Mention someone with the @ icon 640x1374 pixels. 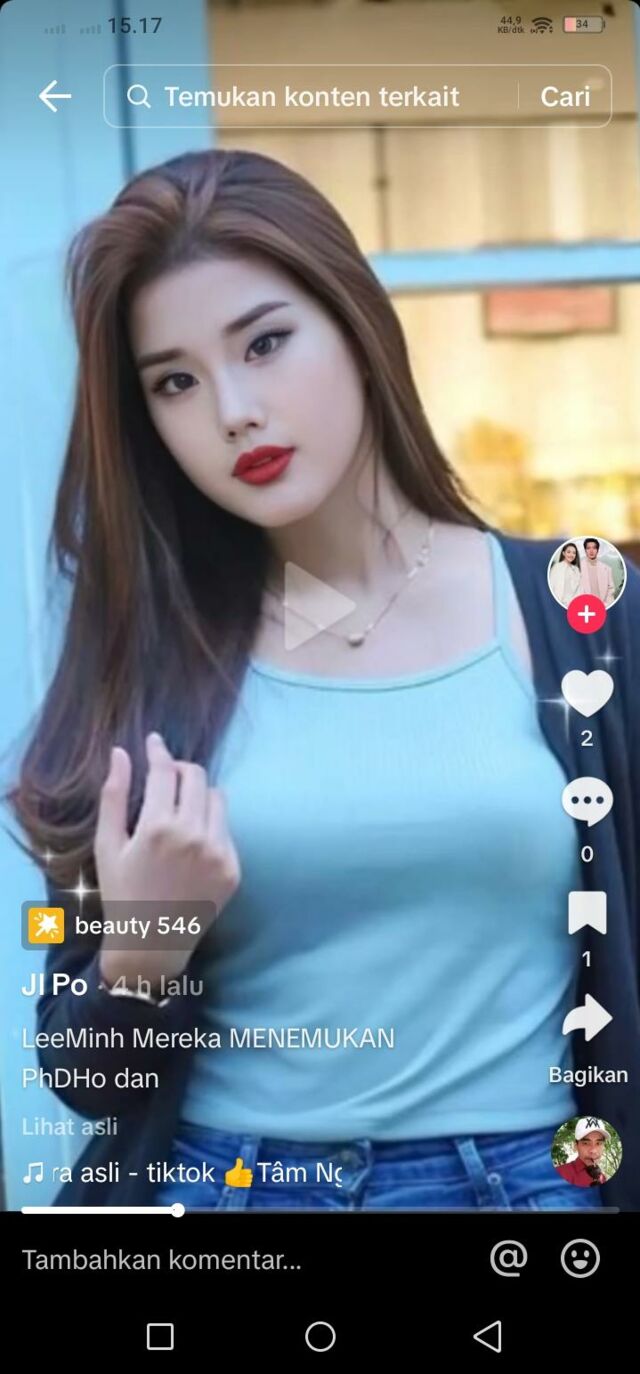509,1259
